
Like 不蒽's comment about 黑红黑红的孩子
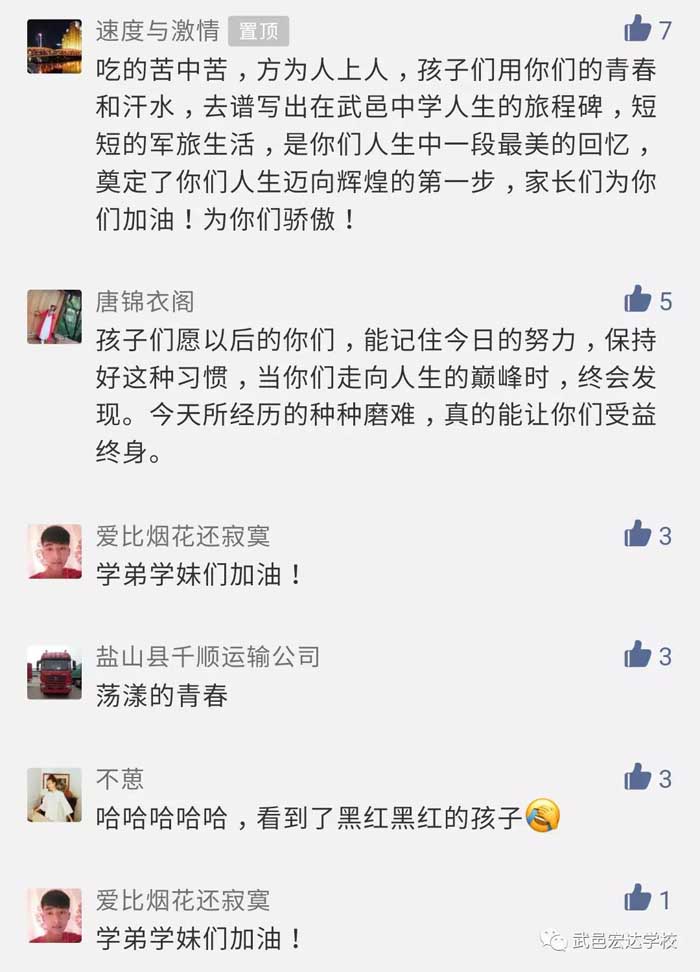point(638,776)
